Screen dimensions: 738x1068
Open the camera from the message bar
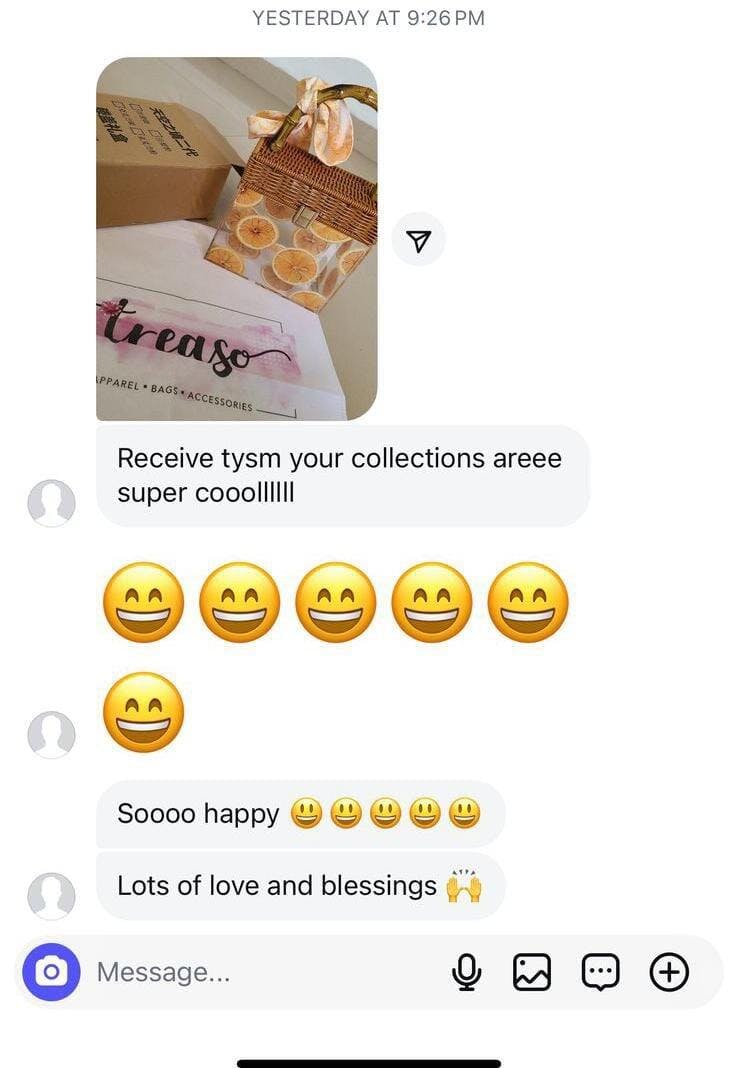51,972
